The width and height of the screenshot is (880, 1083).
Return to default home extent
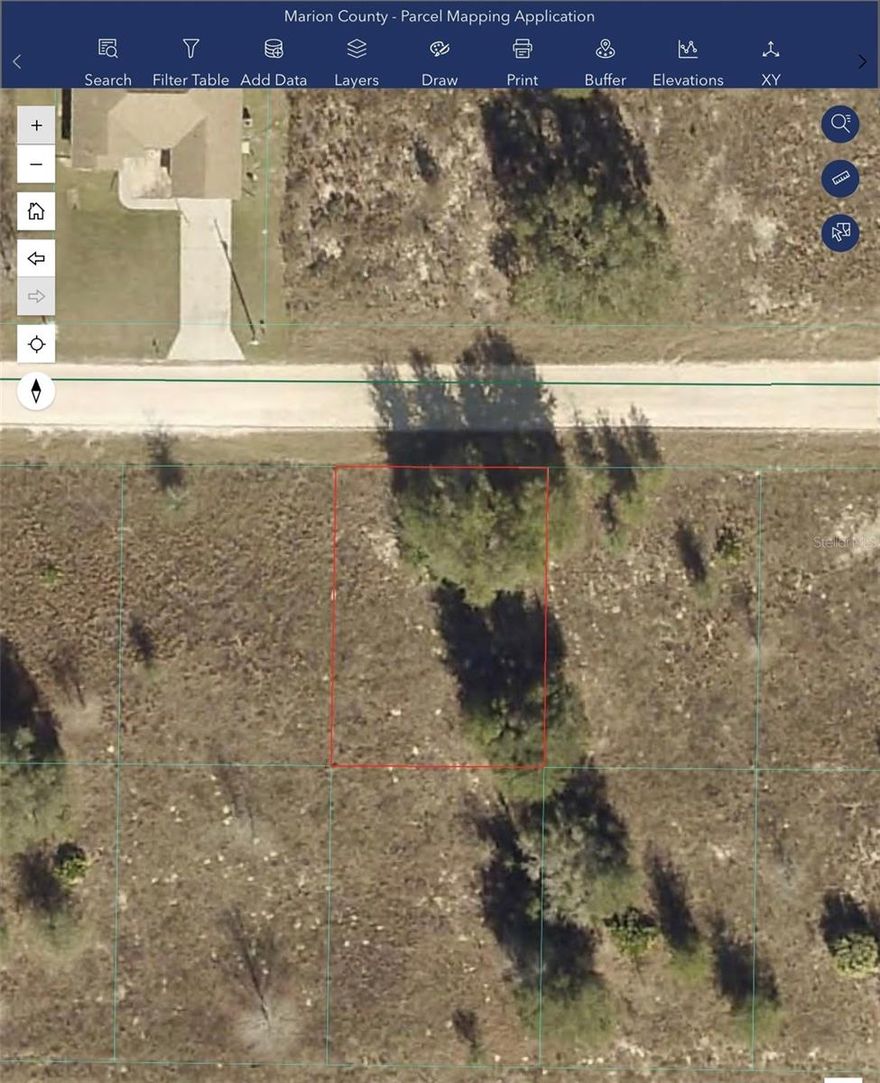tap(36, 210)
